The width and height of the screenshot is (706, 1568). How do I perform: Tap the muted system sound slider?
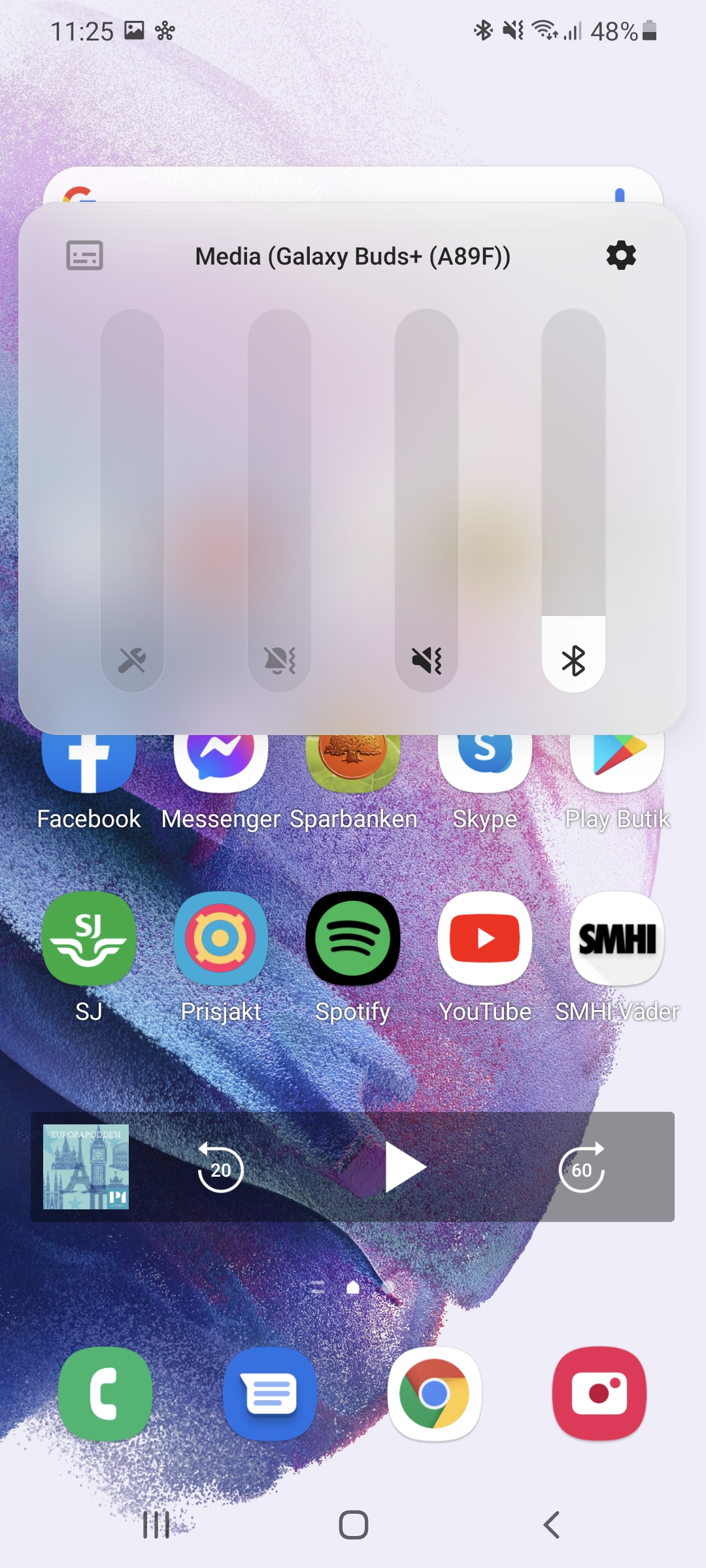click(132, 500)
